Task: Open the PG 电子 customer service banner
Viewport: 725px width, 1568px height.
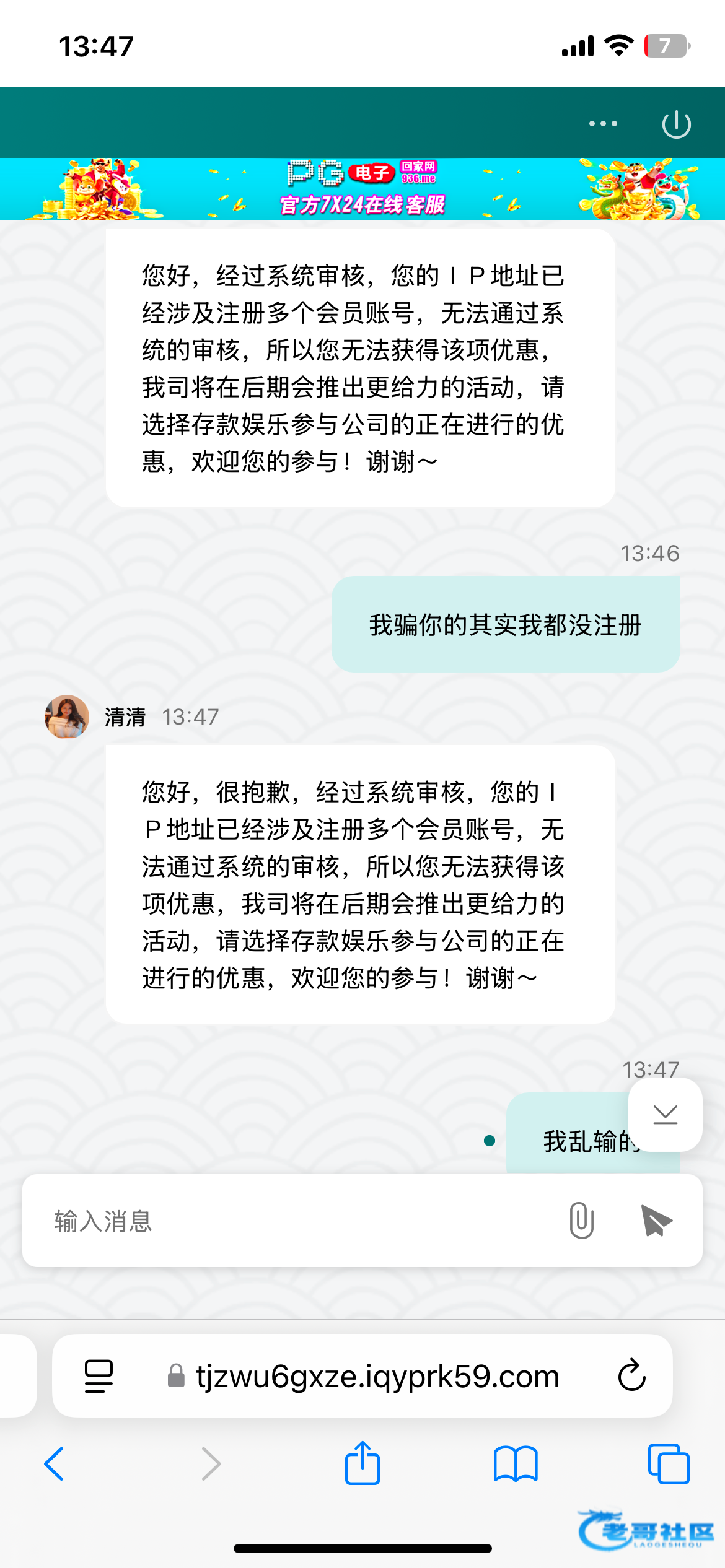Action: [362, 189]
